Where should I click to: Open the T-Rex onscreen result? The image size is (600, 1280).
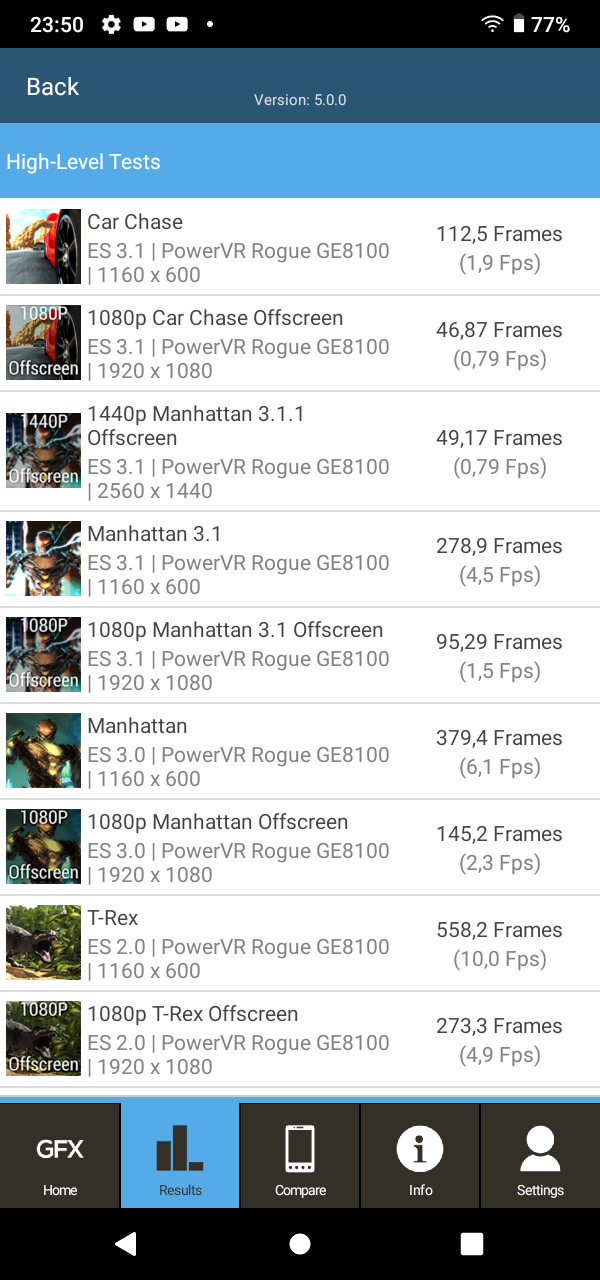click(x=300, y=943)
